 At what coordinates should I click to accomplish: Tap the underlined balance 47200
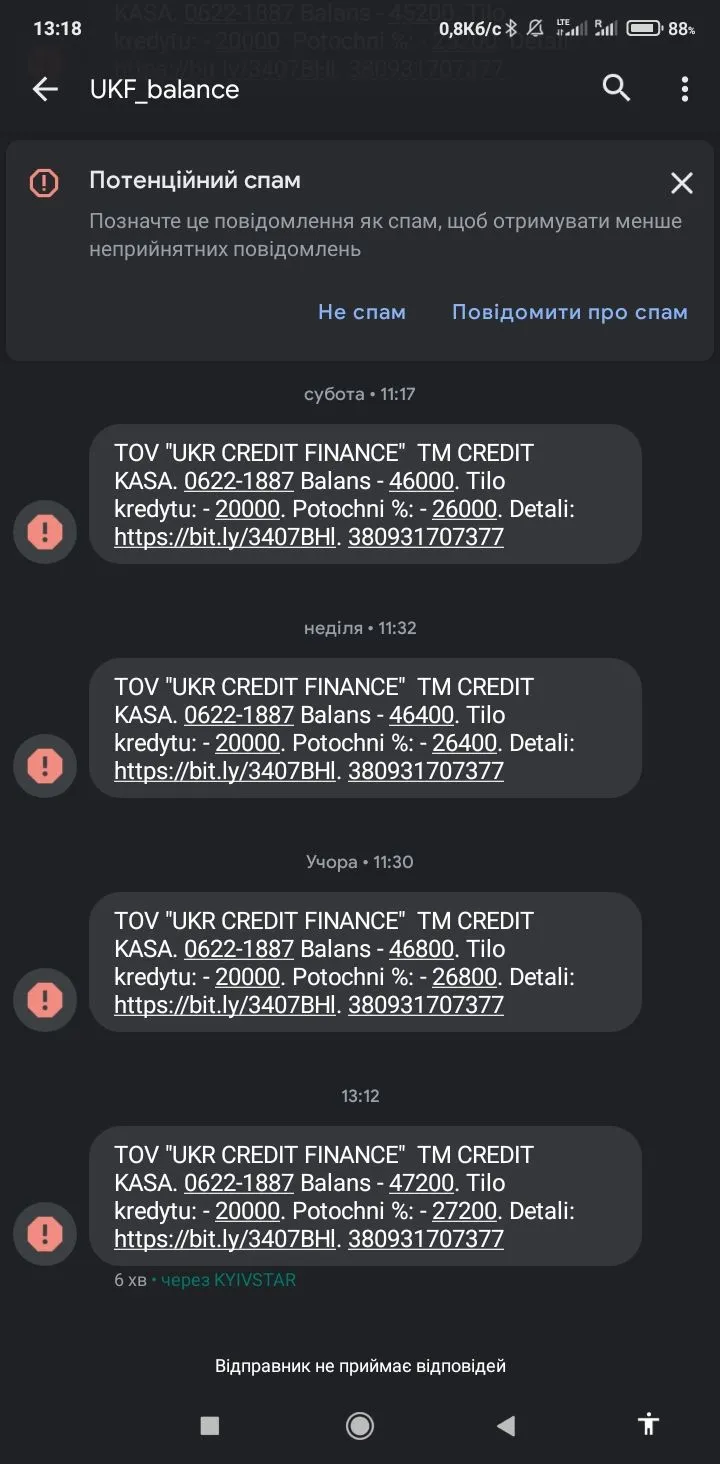[x=421, y=1183]
